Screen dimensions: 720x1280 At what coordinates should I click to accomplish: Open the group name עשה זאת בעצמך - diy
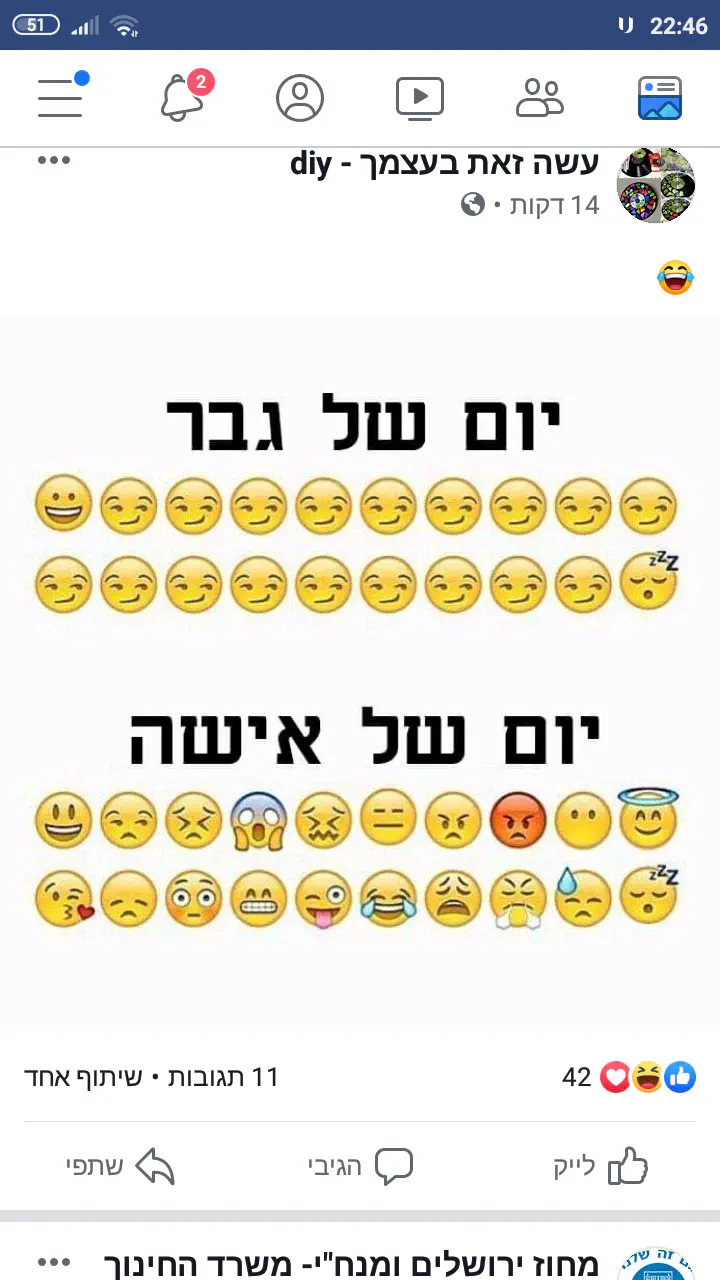[x=444, y=163]
